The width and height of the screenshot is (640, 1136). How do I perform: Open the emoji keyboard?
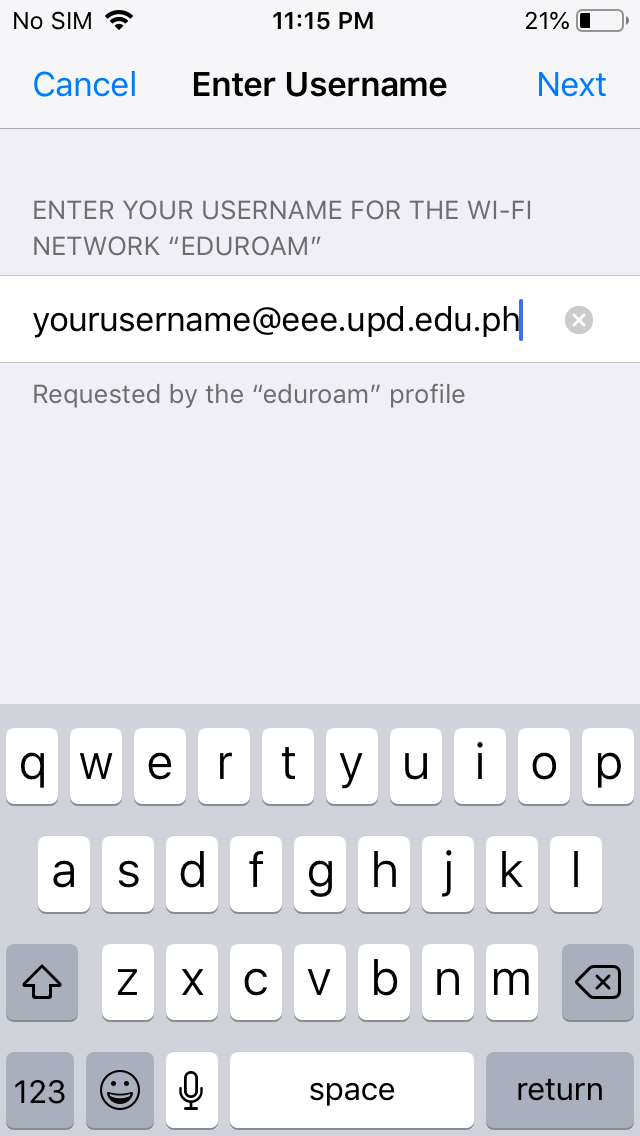click(x=120, y=1089)
